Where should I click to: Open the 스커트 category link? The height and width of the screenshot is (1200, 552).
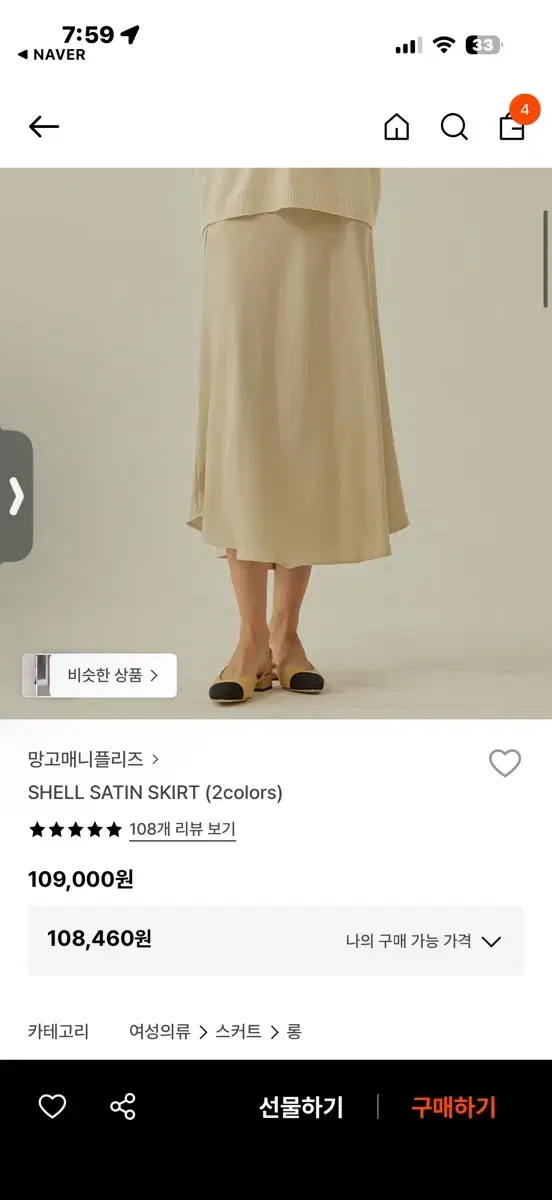coord(238,1031)
